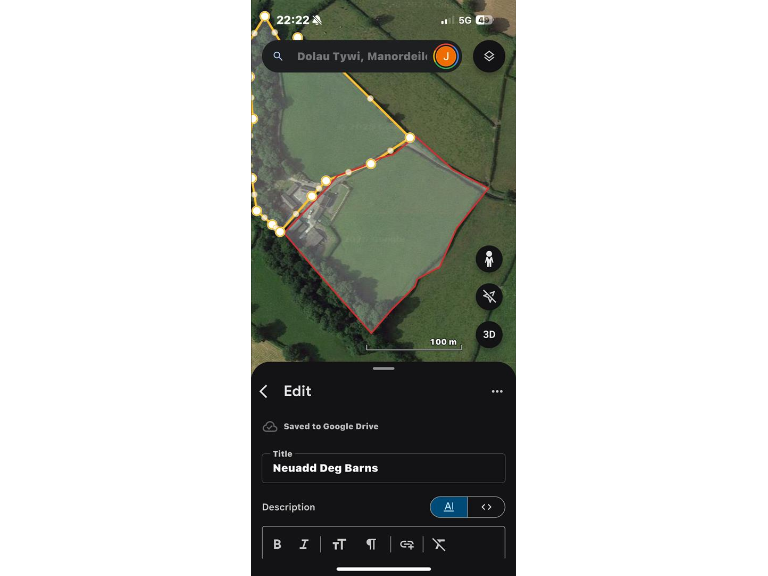Screen dimensions: 768x576
Task: Open the map layers menu
Action: coord(489,56)
